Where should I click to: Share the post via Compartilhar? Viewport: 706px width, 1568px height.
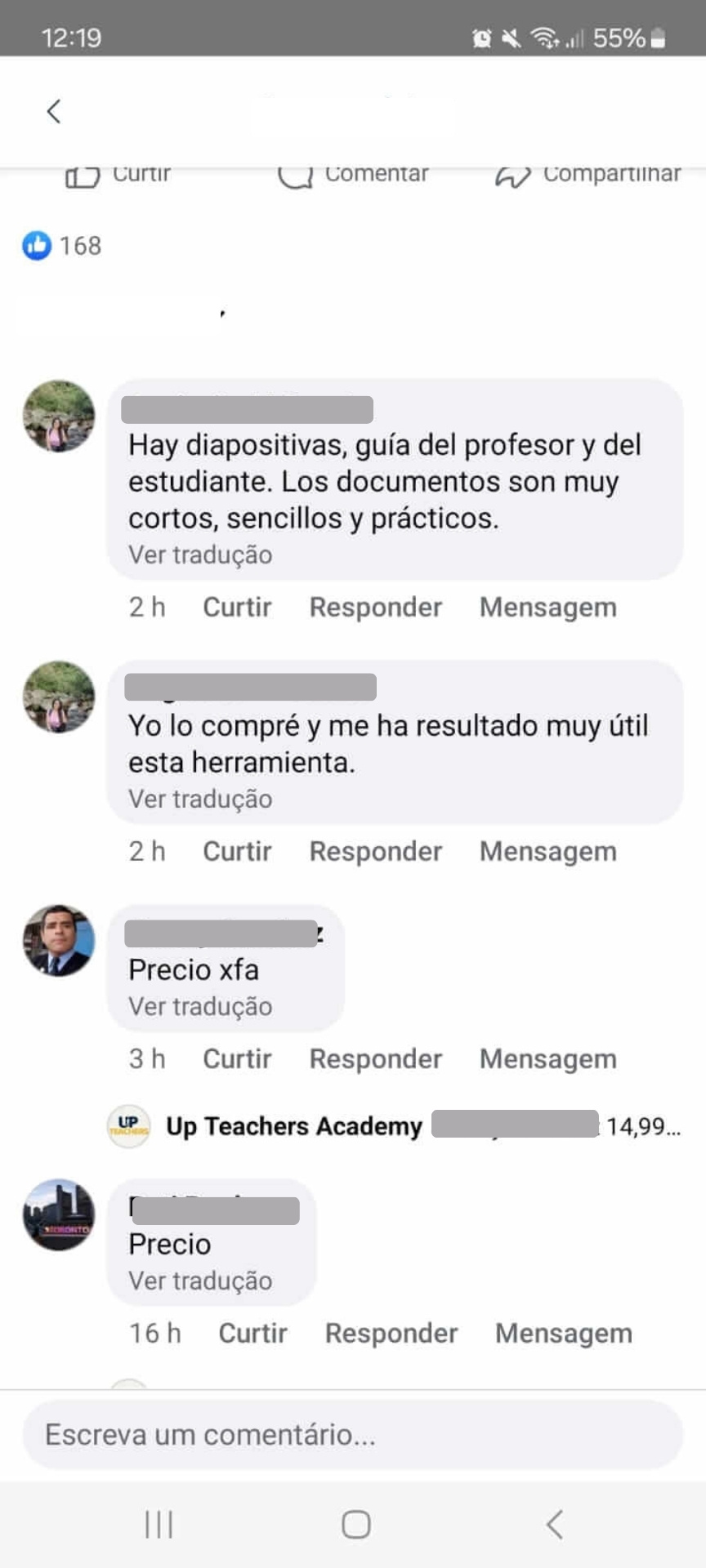point(588,174)
